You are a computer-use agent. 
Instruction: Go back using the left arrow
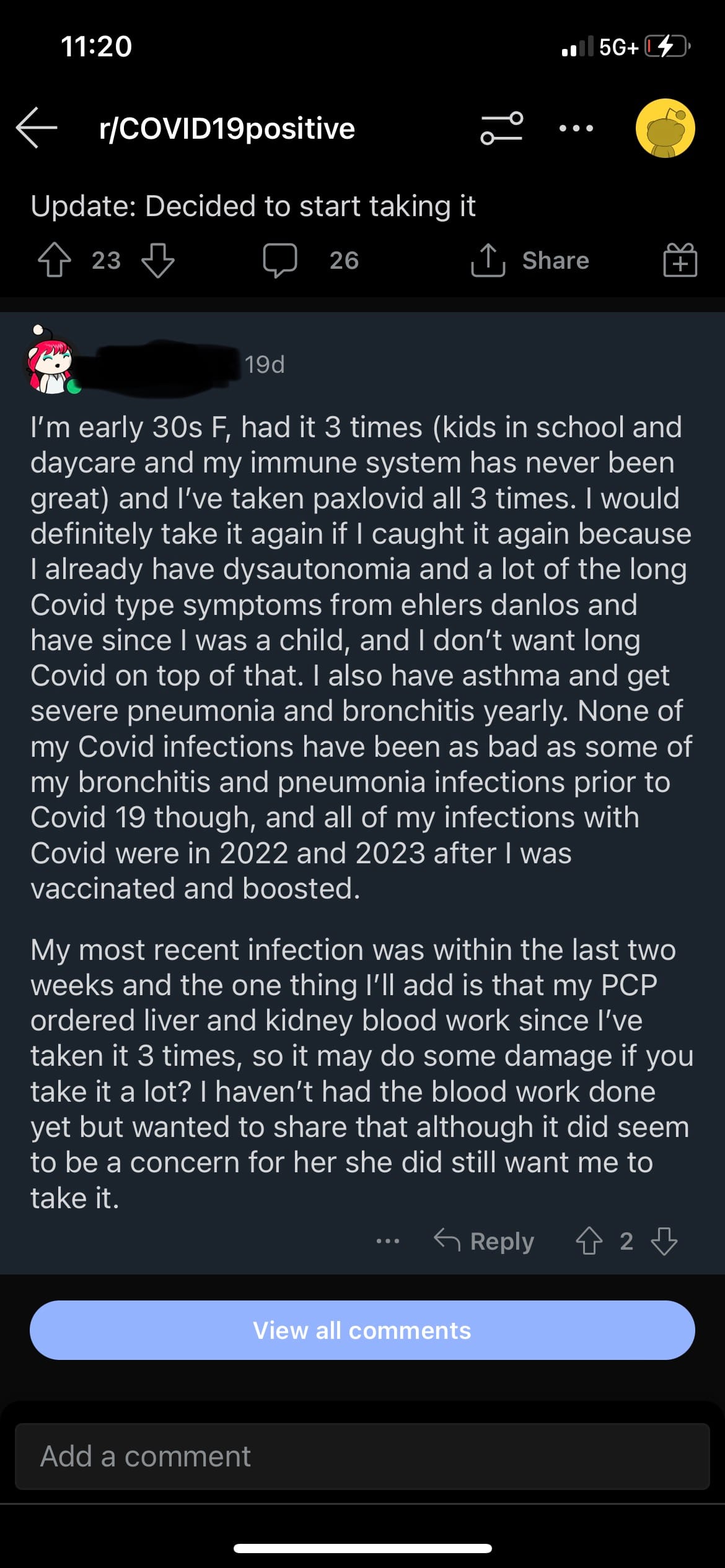37,128
